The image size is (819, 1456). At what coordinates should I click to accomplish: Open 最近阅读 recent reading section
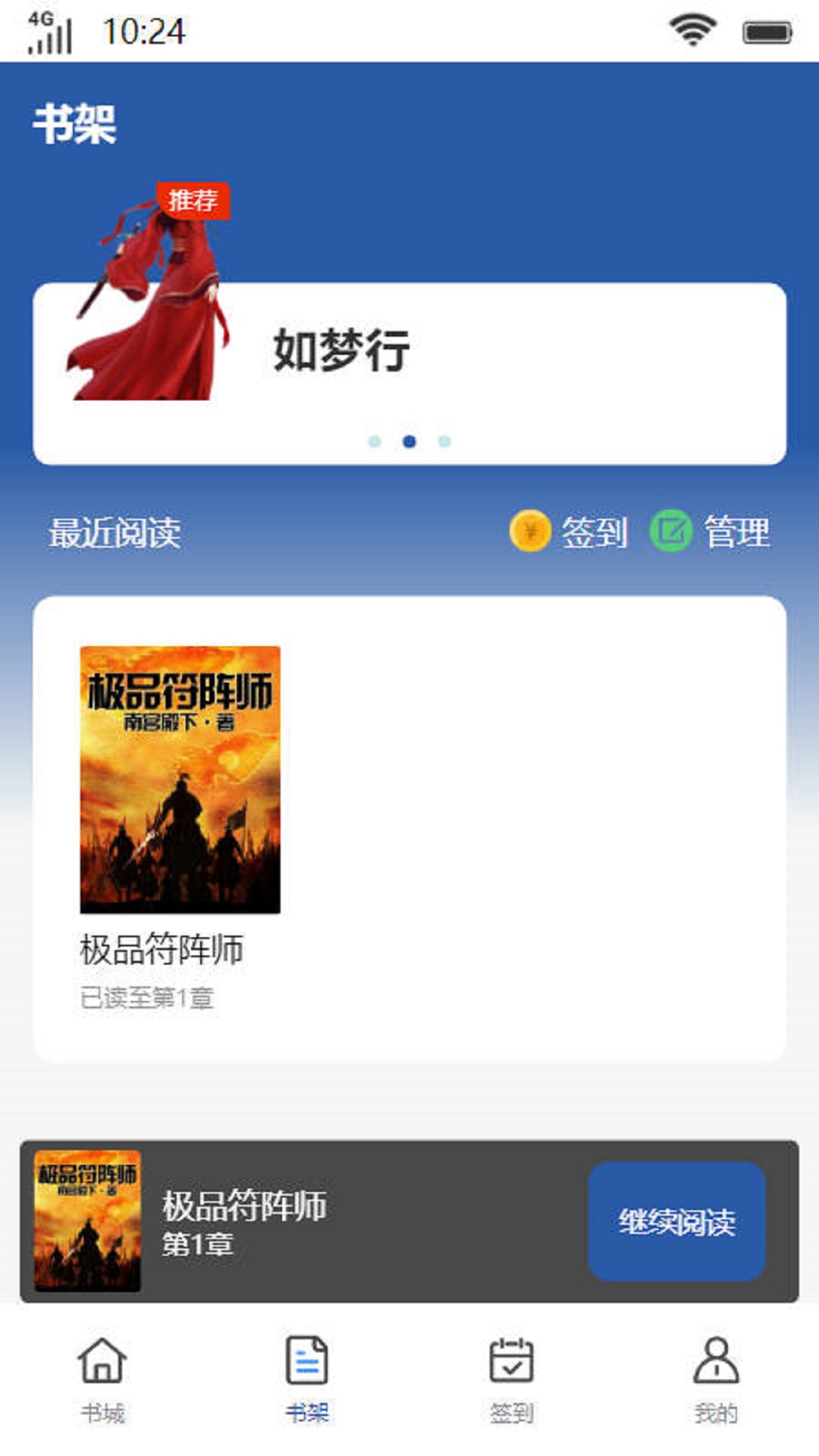[117, 533]
